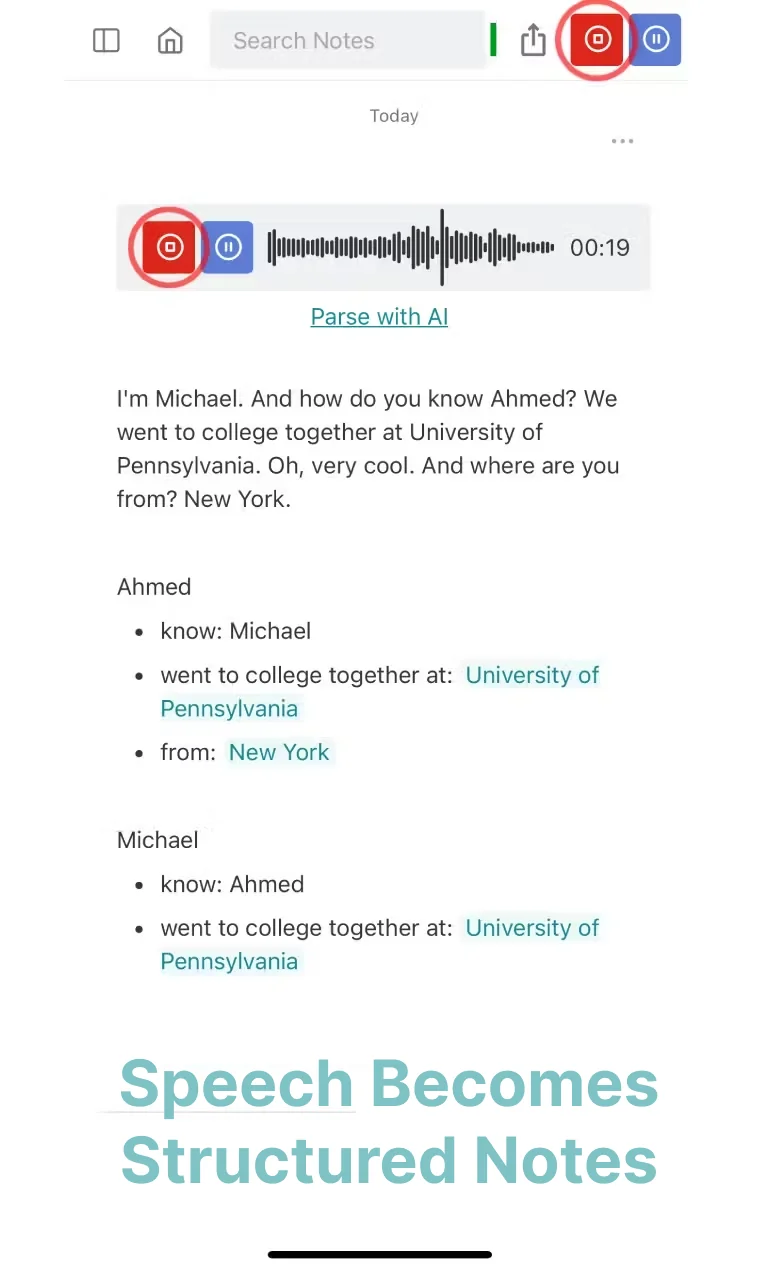760x1270 pixels.
Task: Click the playhead marker on the waveform
Action: (x=442, y=247)
